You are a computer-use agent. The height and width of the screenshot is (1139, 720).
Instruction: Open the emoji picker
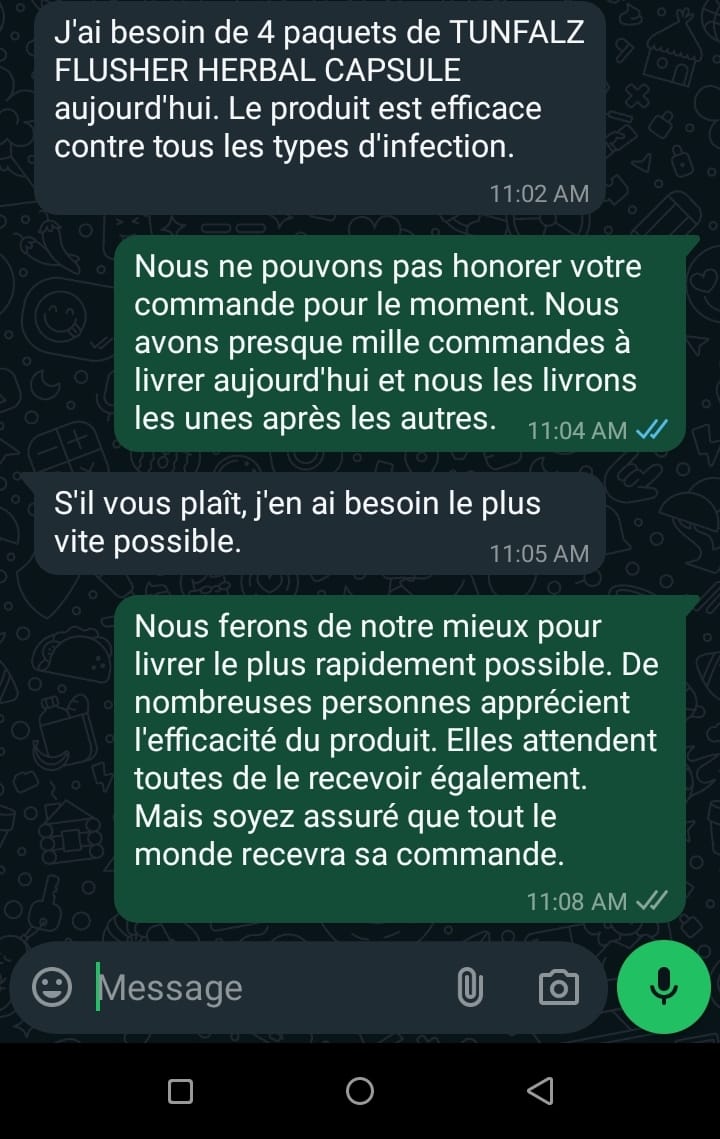(52, 987)
